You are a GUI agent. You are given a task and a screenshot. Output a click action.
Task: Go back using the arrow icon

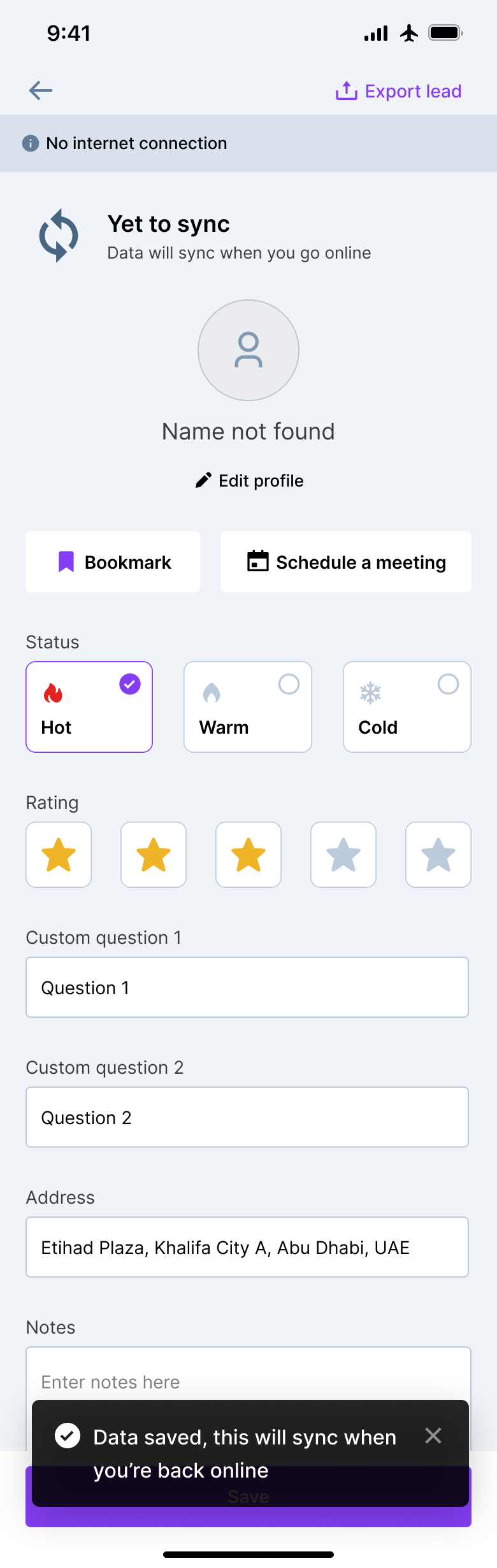click(41, 90)
